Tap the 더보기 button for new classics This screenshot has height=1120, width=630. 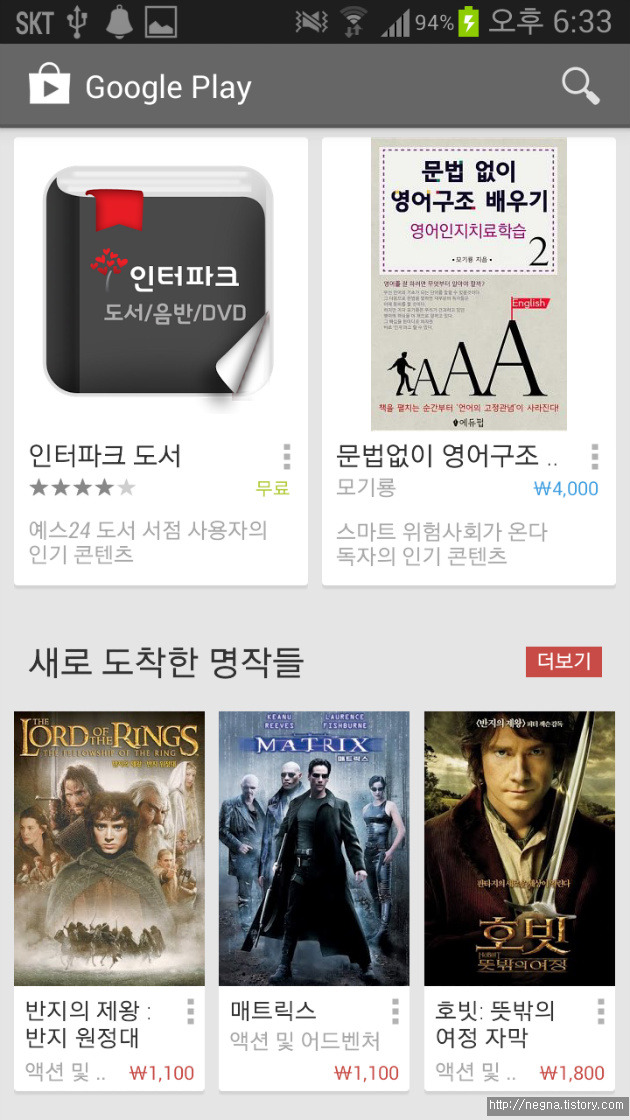563,662
